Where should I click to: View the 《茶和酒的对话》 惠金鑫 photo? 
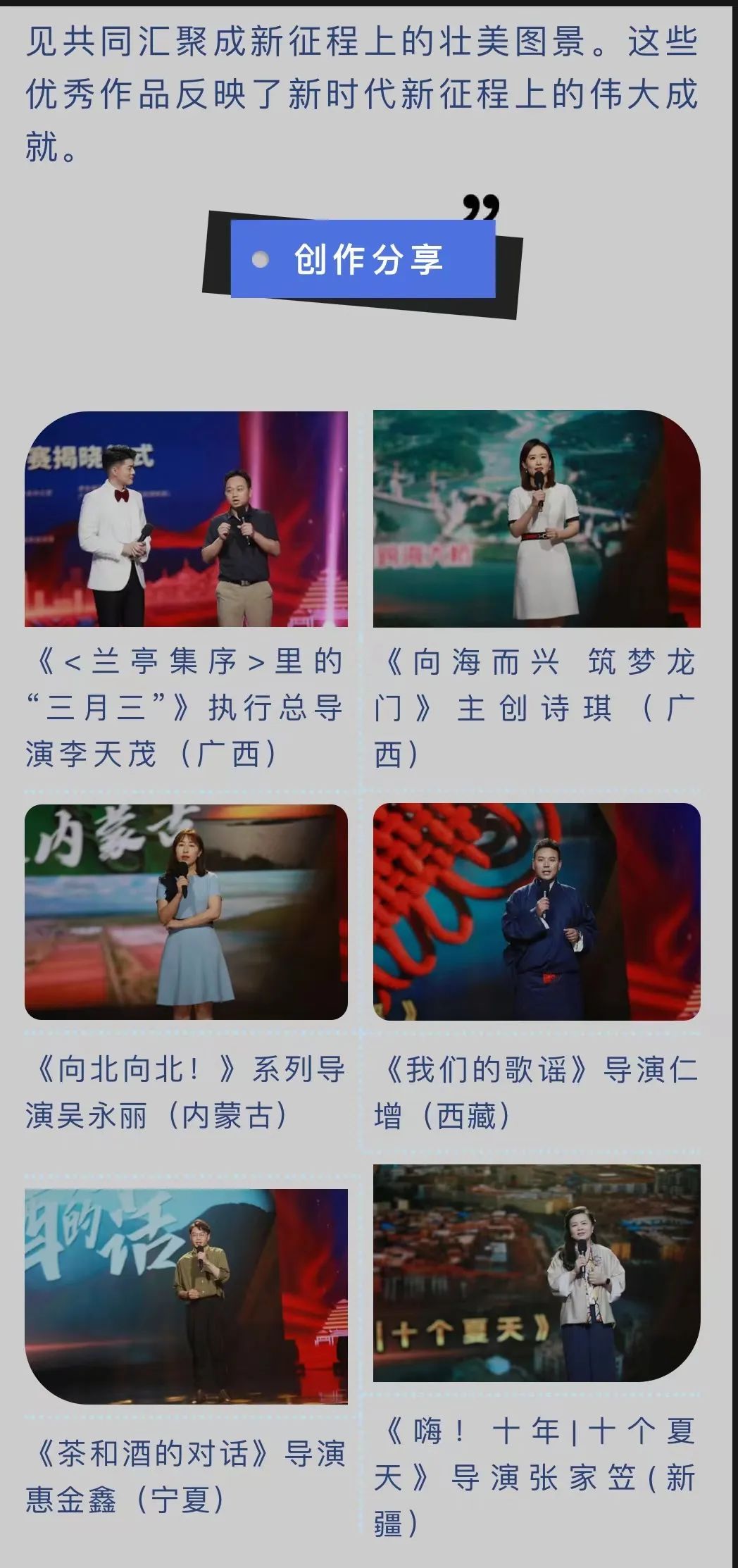[x=186, y=1297]
